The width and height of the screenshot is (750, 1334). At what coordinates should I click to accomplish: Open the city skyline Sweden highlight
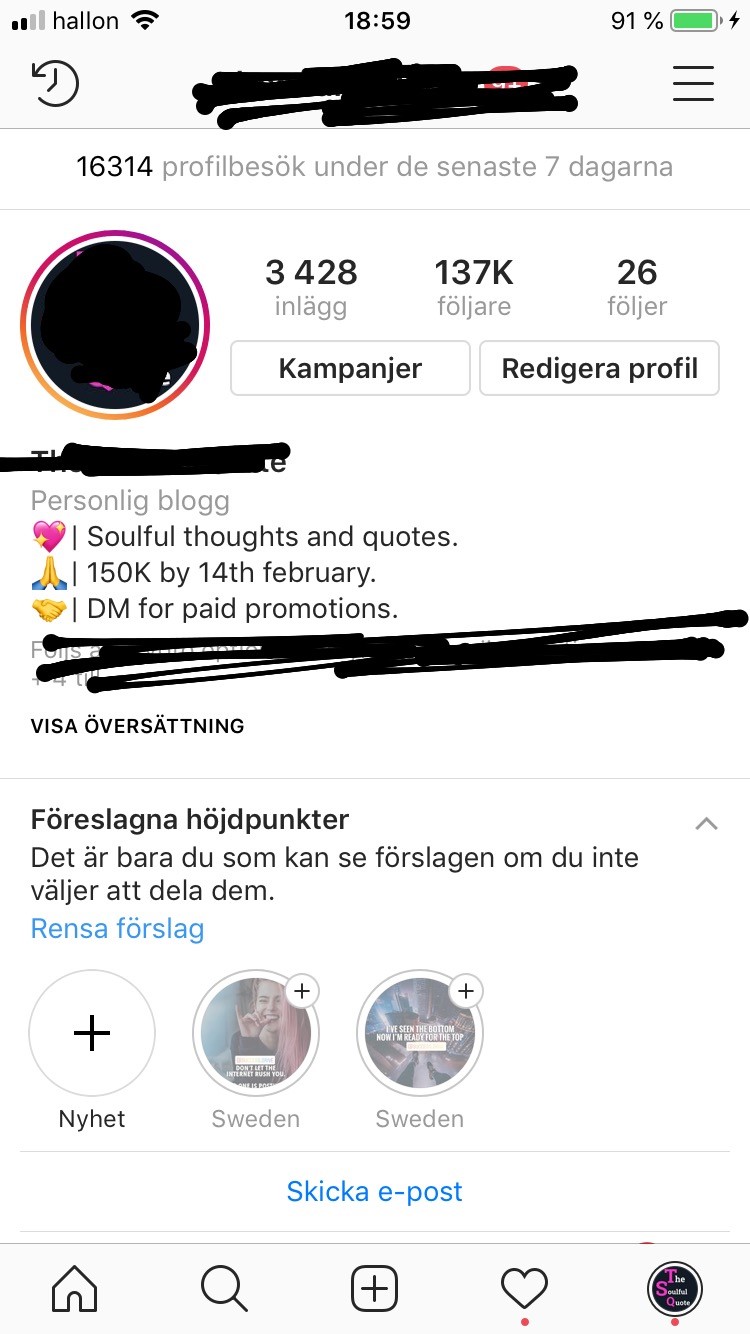(420, 1034)
